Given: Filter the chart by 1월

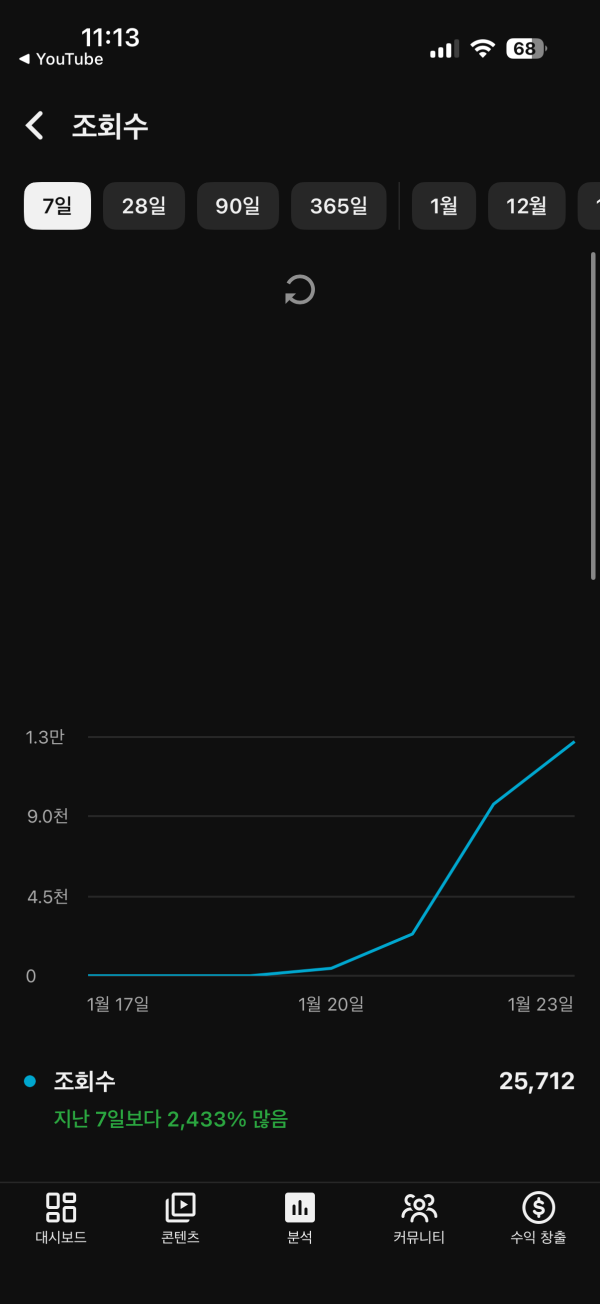Looking at the screenshot, I should point(444,206).
